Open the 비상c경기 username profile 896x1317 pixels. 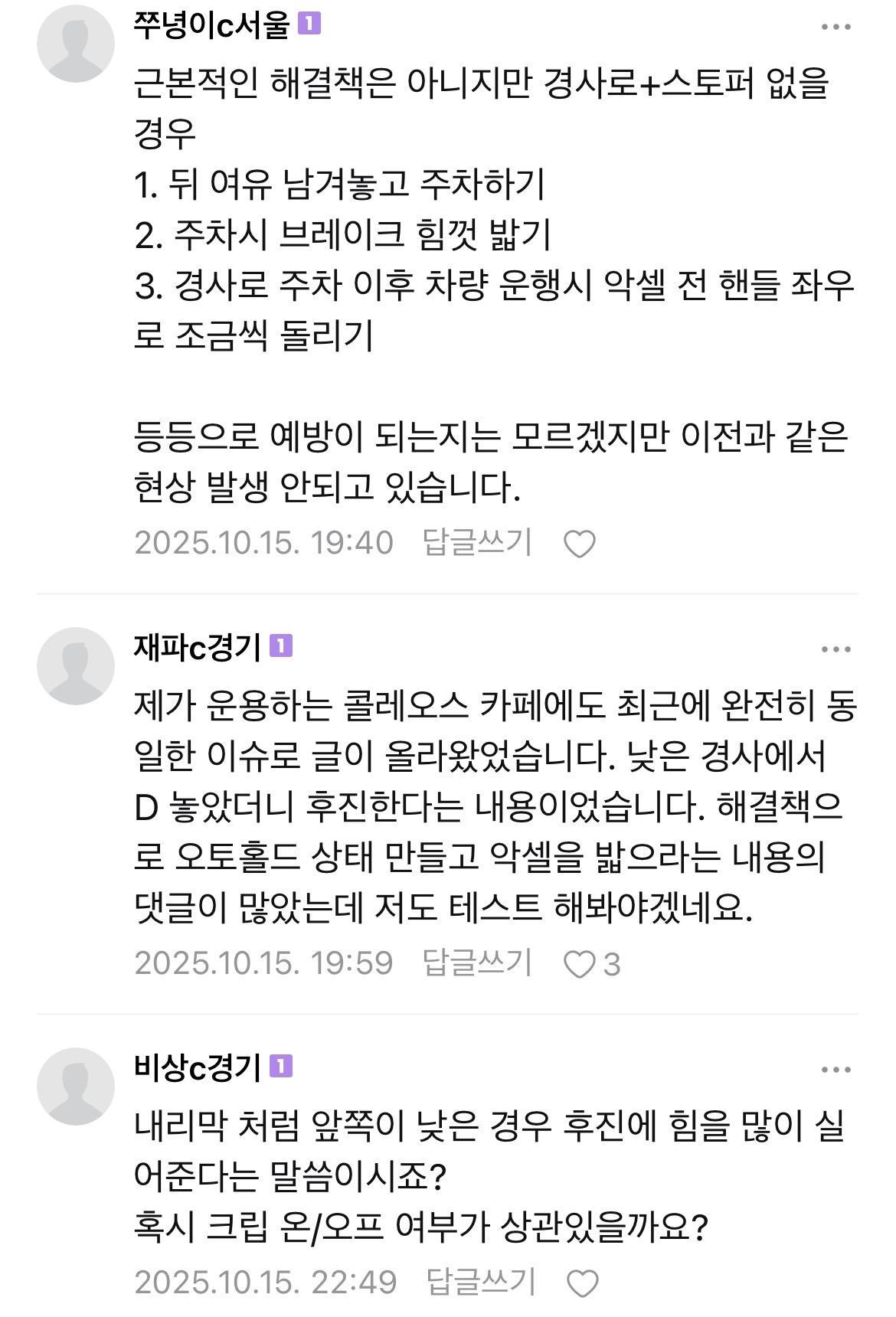click(x=198, y=1067)
